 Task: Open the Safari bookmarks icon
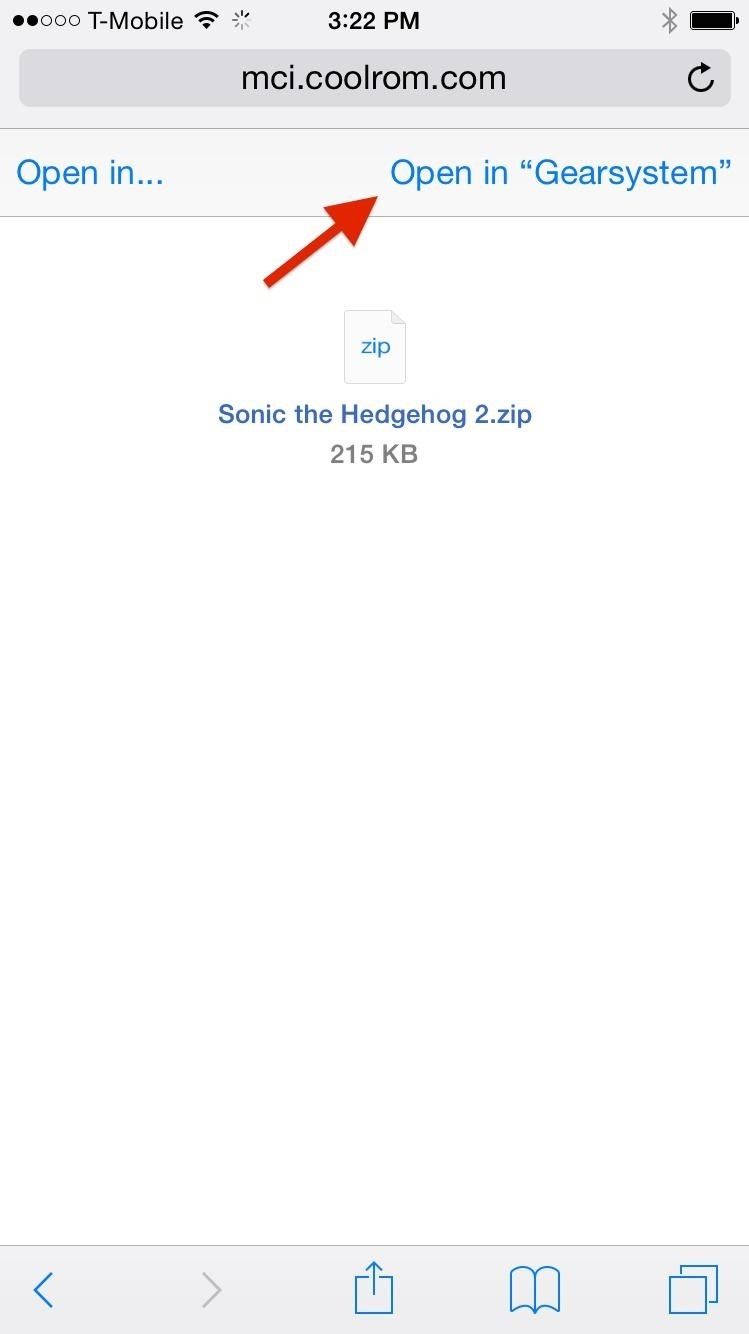534,1289
